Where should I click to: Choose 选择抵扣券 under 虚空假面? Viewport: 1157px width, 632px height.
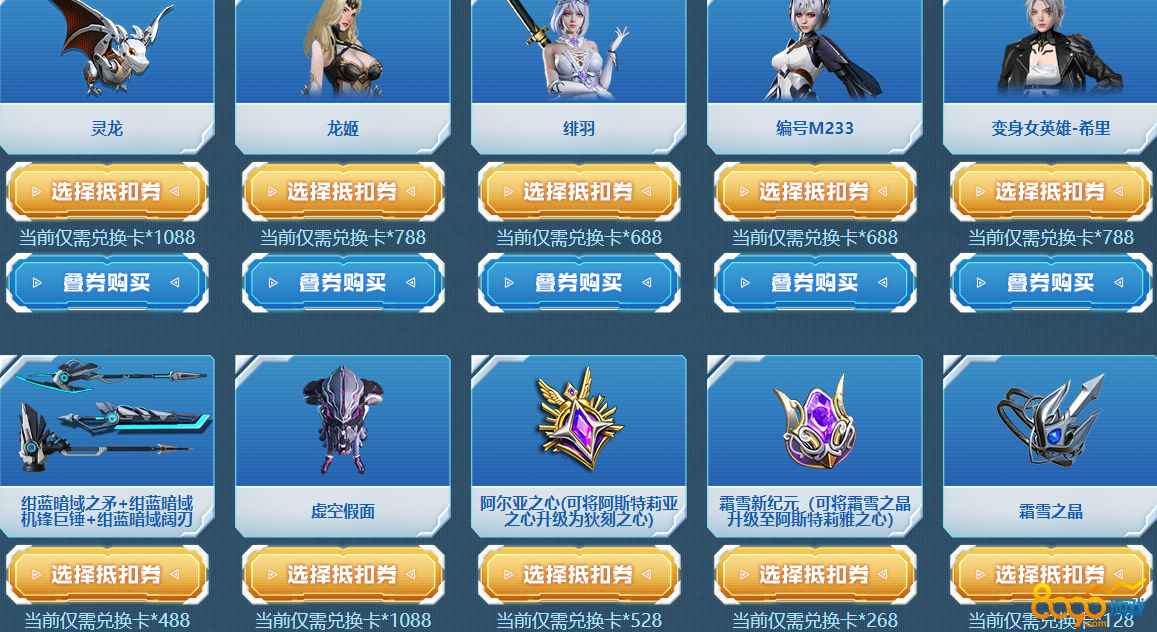click(343, 575)
